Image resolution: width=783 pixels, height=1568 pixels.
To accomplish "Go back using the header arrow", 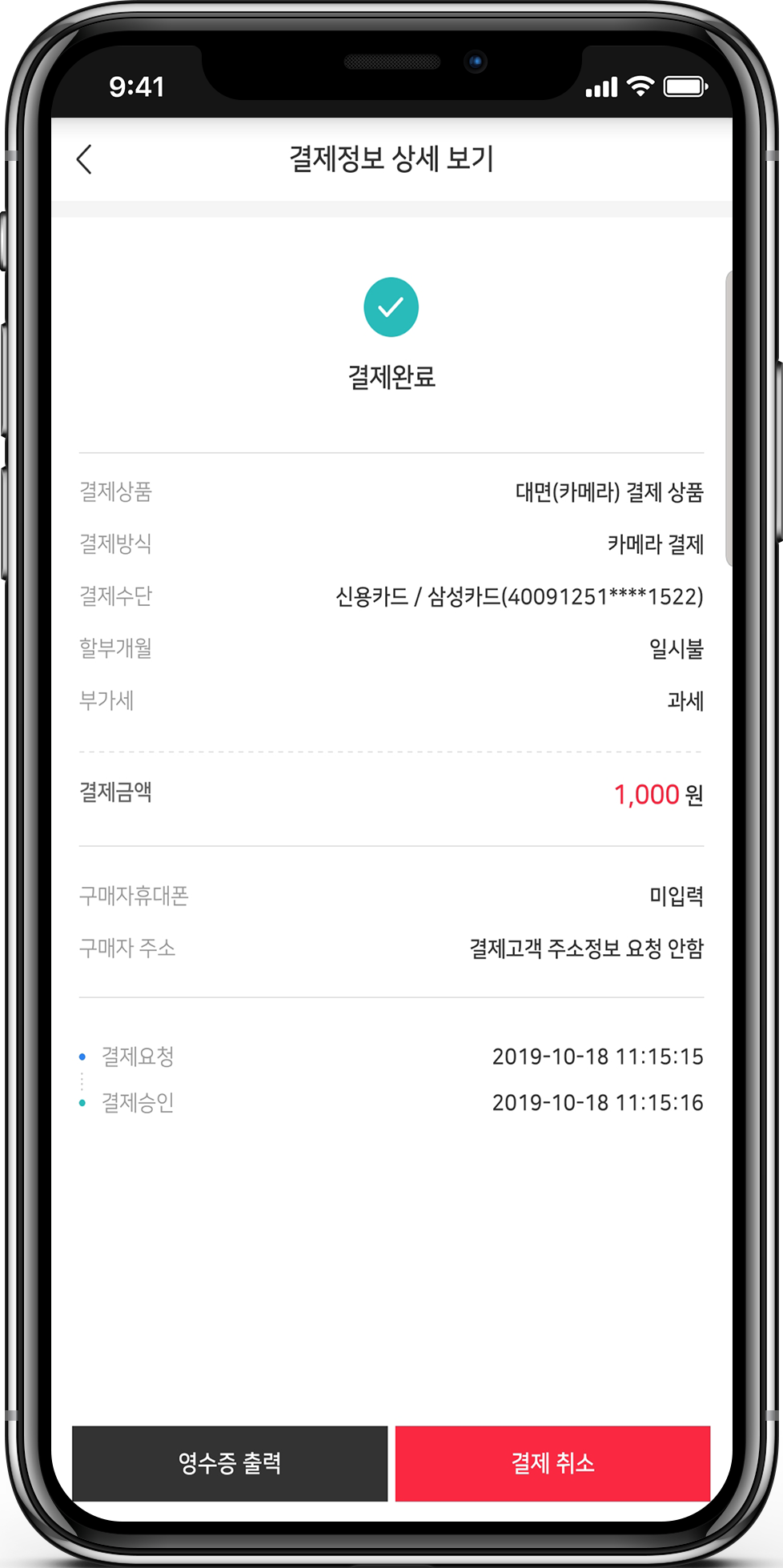I will 84,159.
